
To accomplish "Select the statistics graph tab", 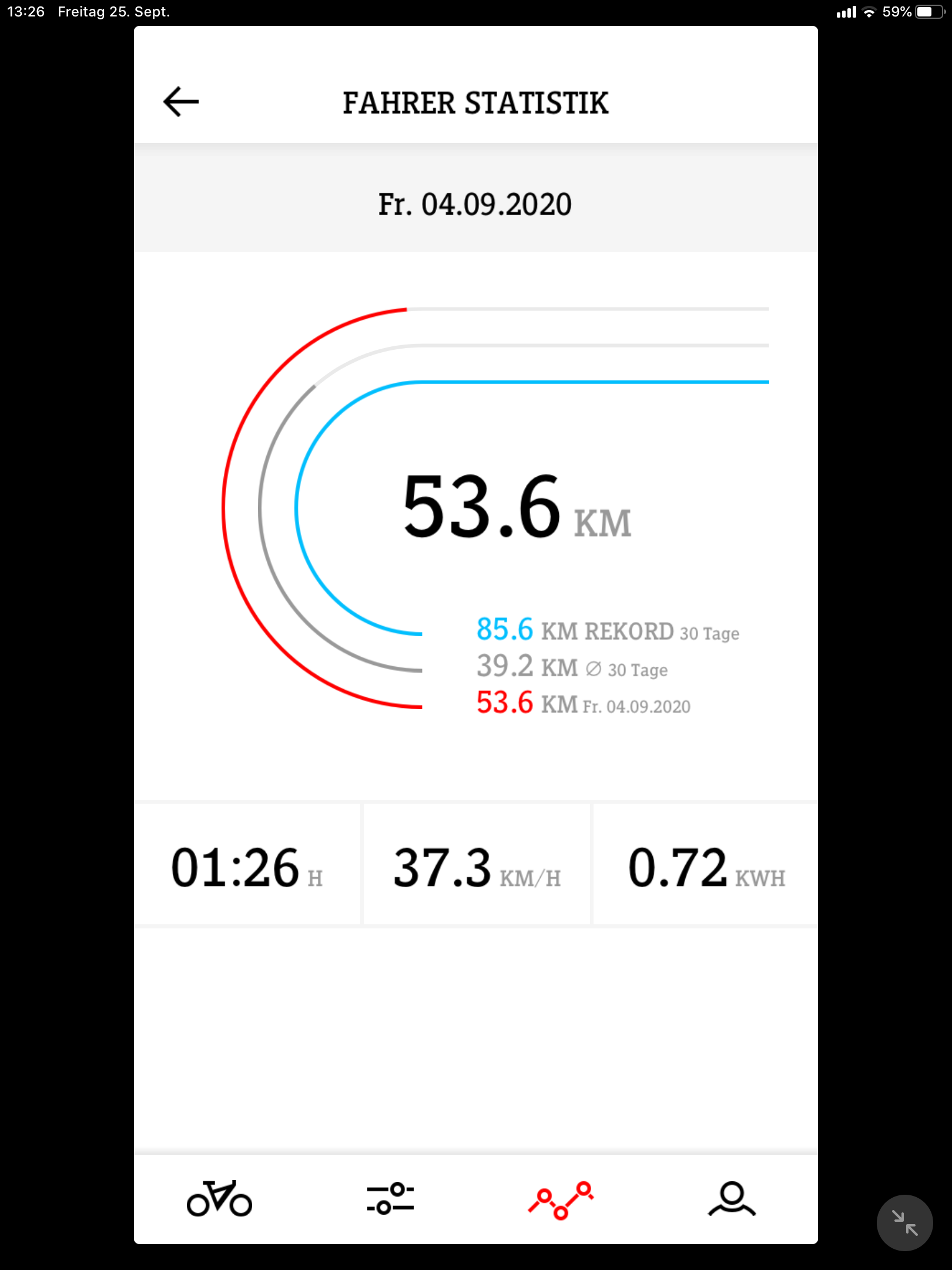I will (561, 1199).
